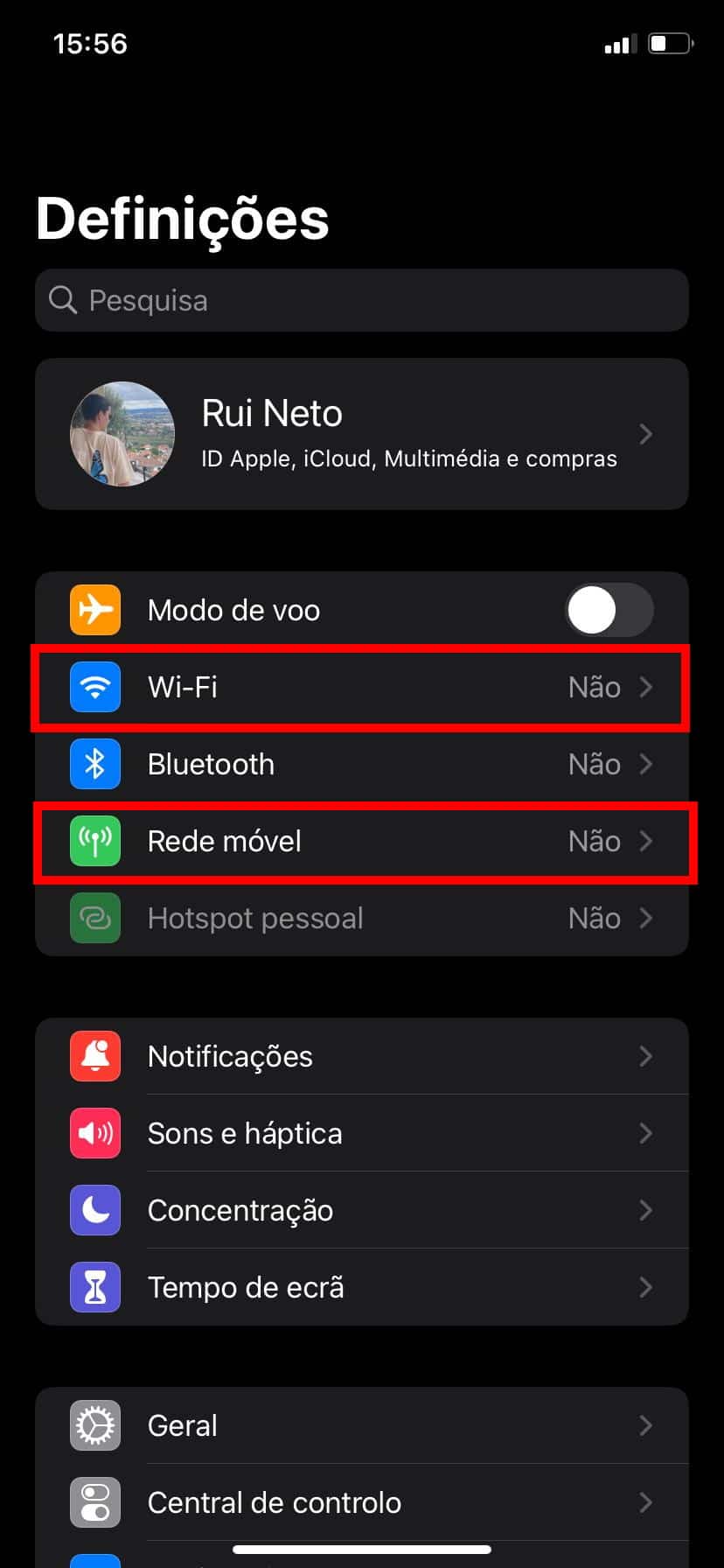Tap the Pesquisa search field
Viewport: 724px width, 1568px height.
coord(362,300)
